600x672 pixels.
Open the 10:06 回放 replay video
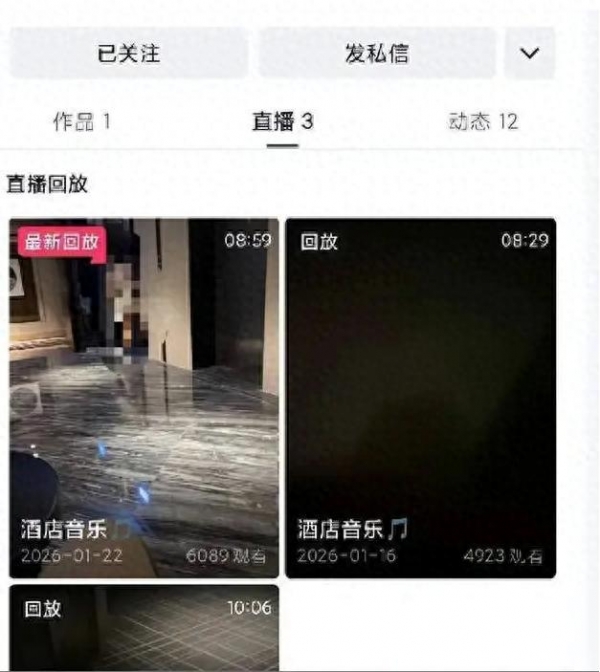[144, 628]
